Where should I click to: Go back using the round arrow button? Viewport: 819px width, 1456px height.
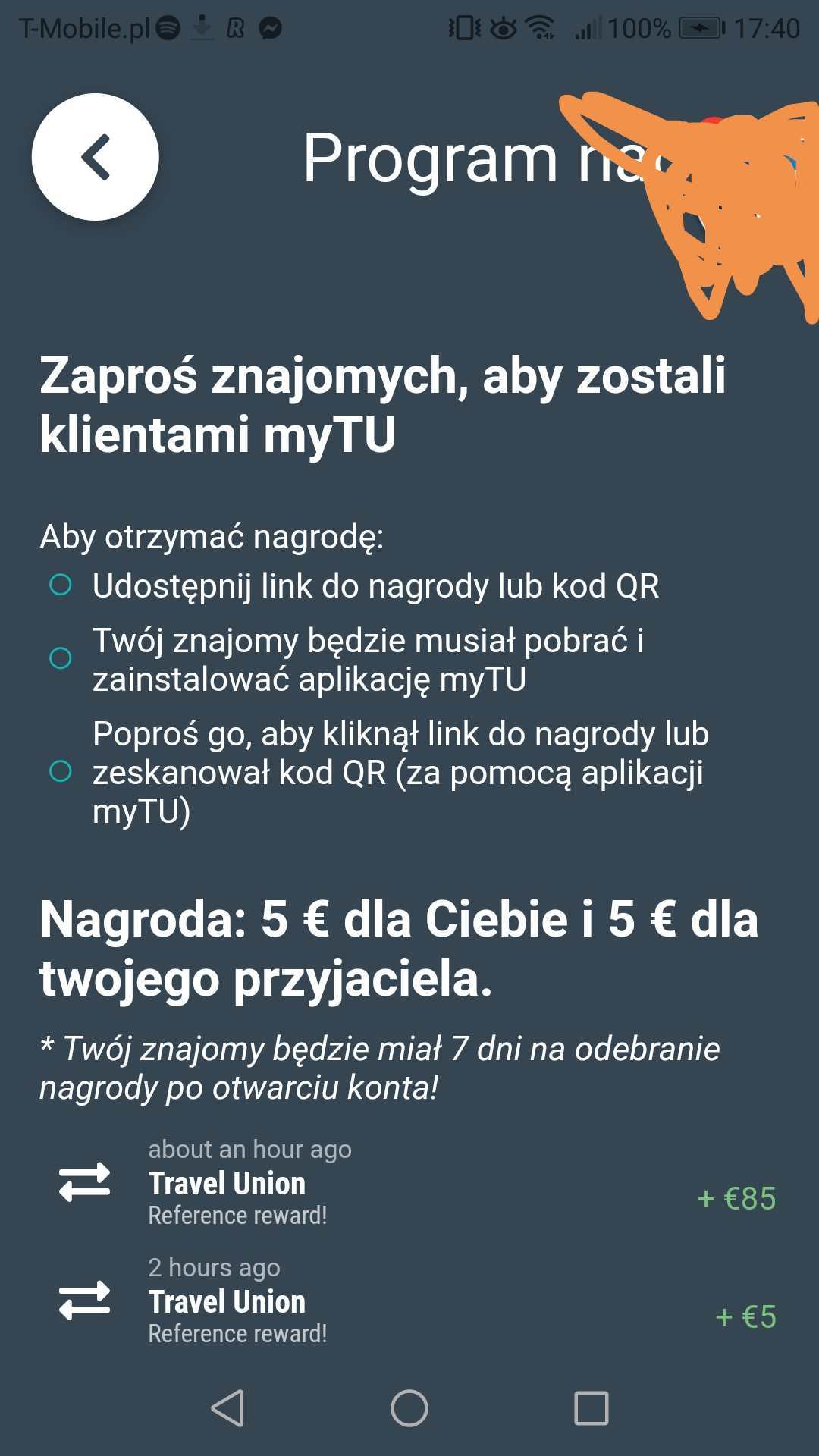95,157
